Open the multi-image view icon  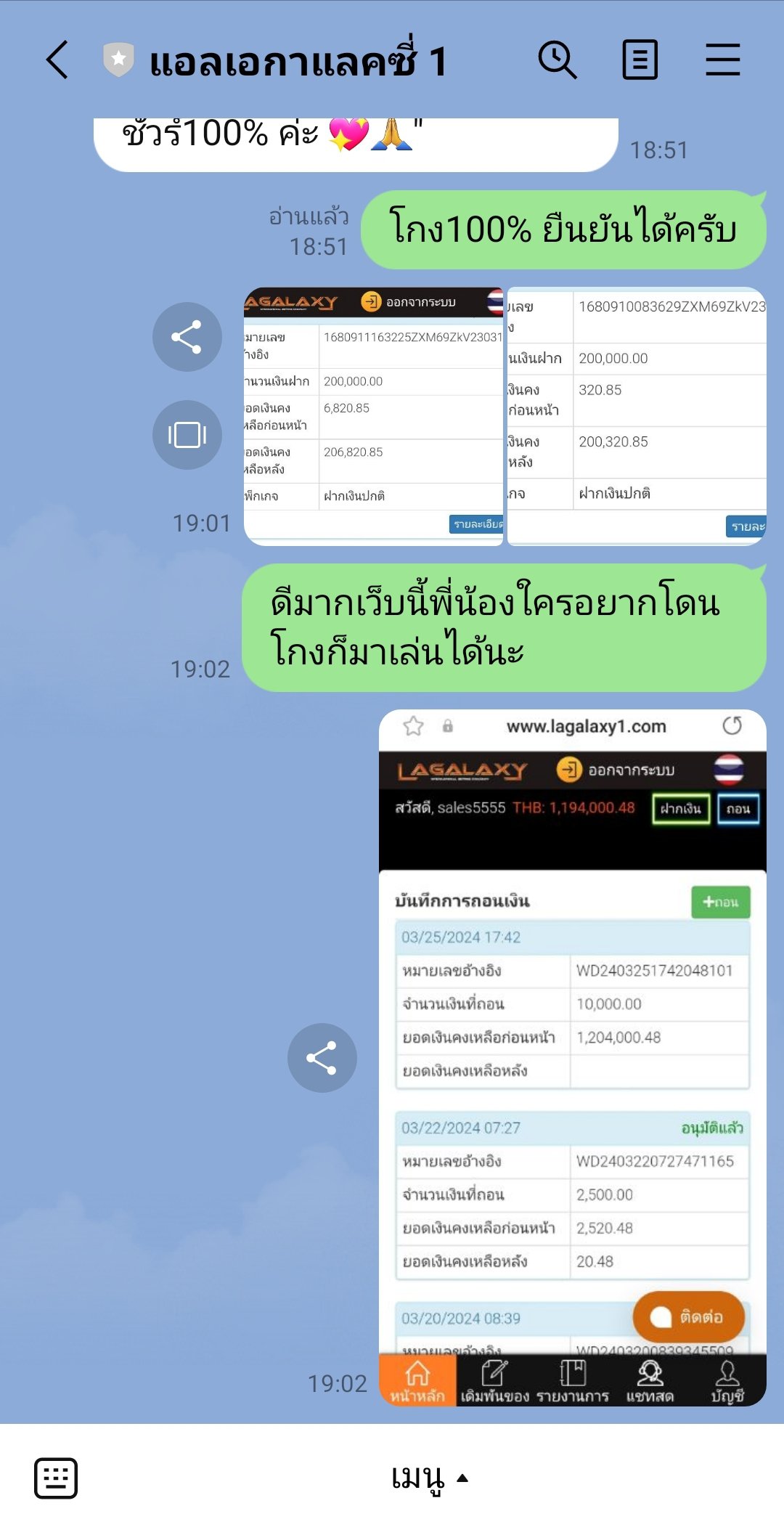(x=187, y=435)
